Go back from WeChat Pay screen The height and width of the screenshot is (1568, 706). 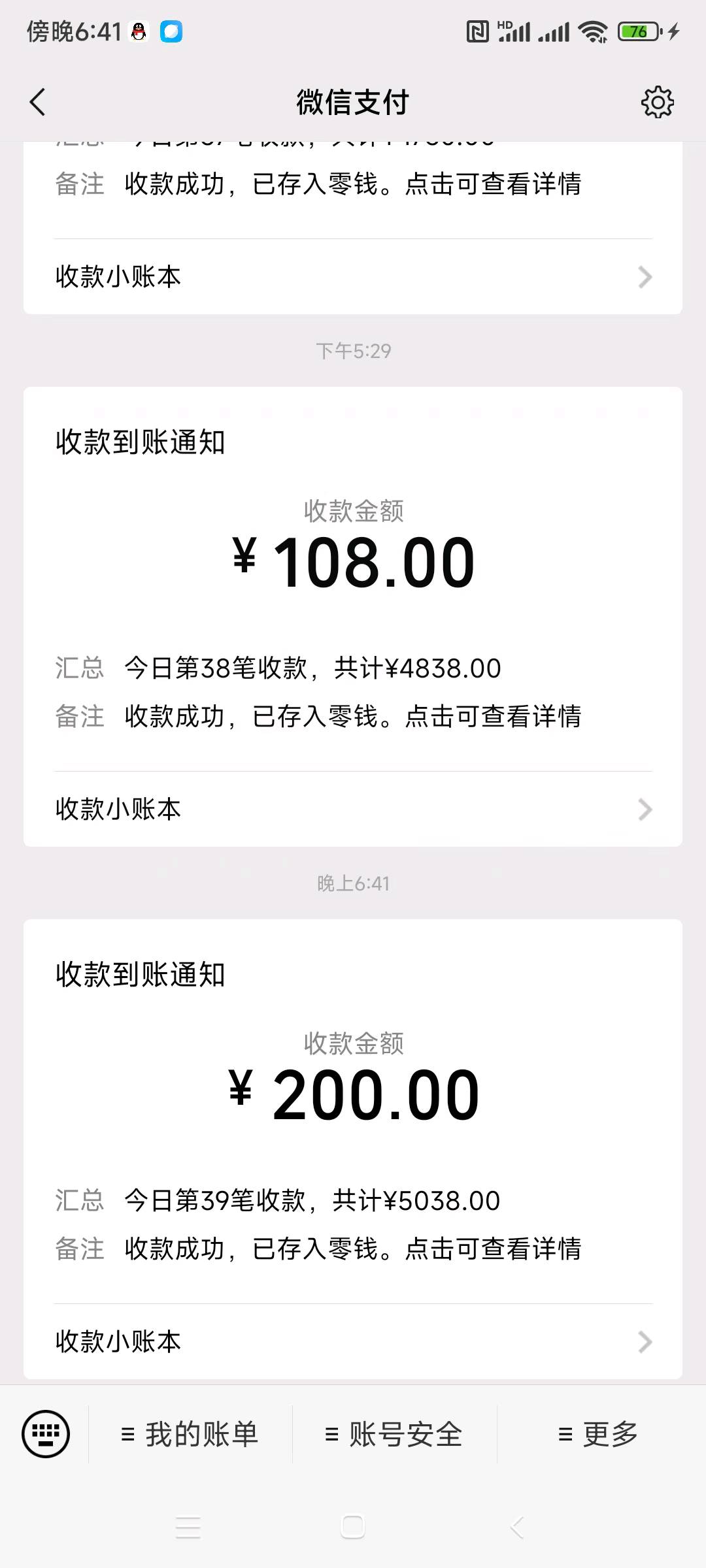38,103
